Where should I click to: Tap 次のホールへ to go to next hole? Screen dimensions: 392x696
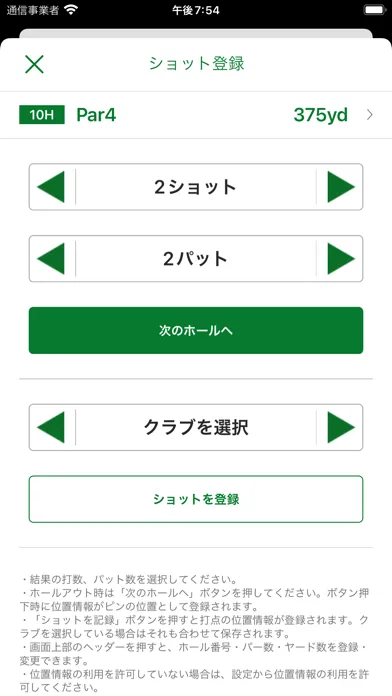pyautogui.click(x=196, y=330)
